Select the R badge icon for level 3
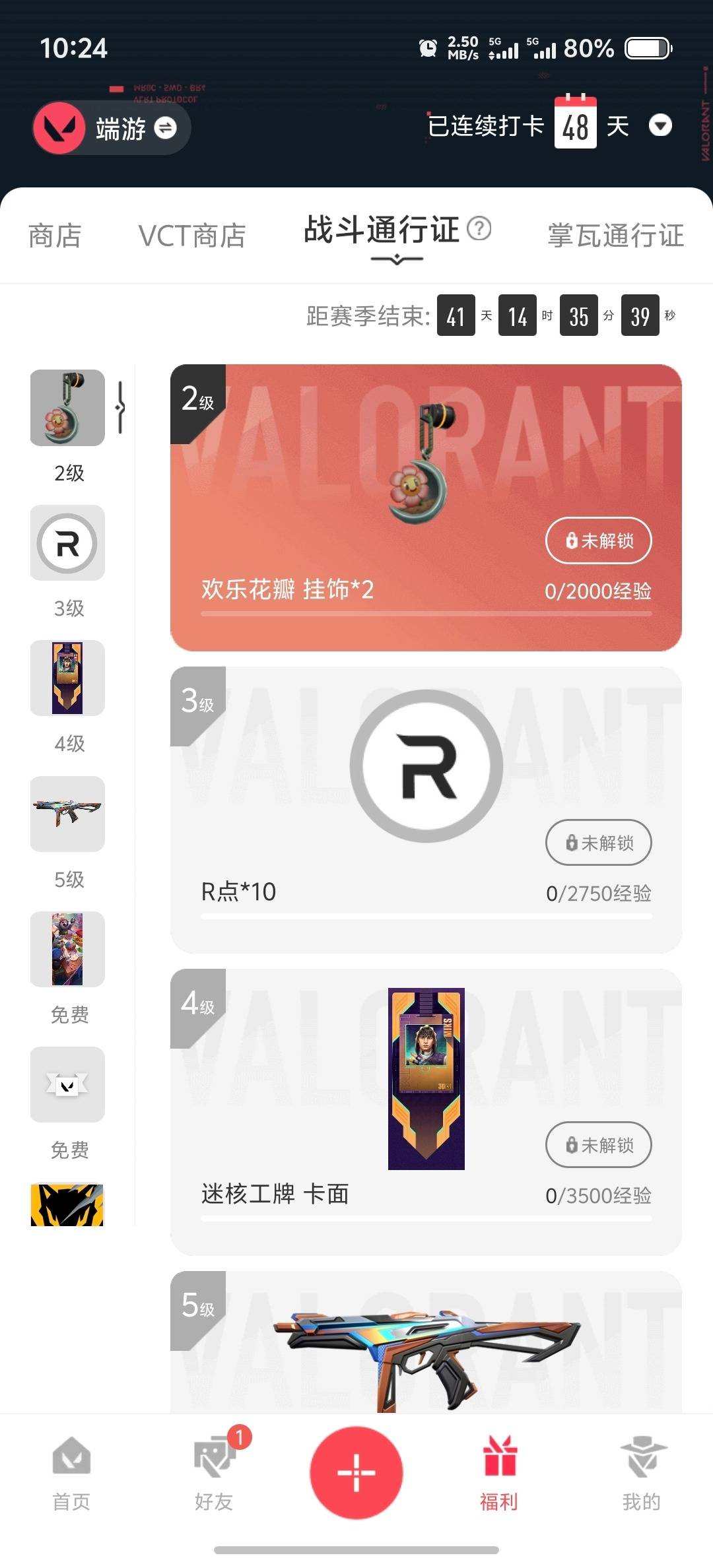713x1568 pixels. (66, 543)
